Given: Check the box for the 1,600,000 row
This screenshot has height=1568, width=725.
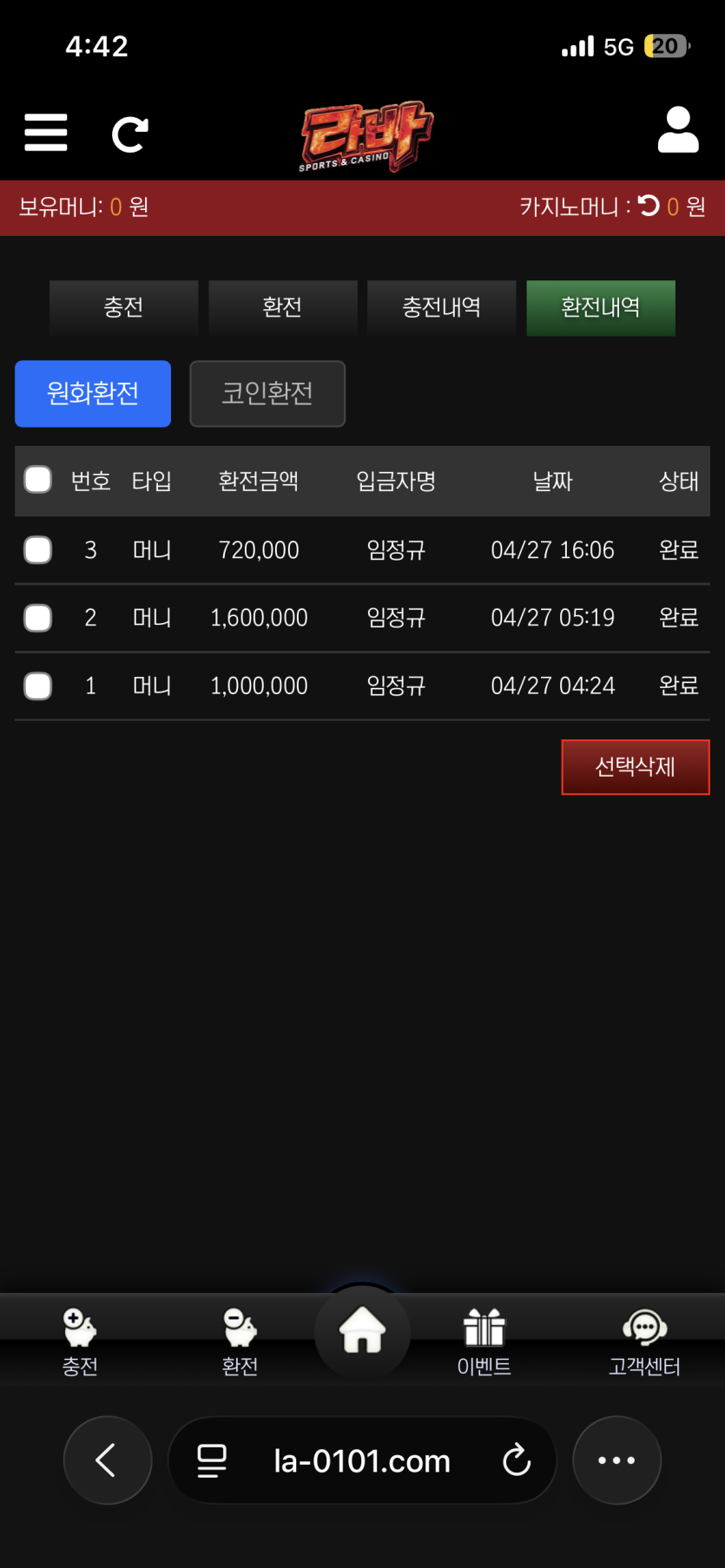Looking at the screenshot, I should 38,618.
